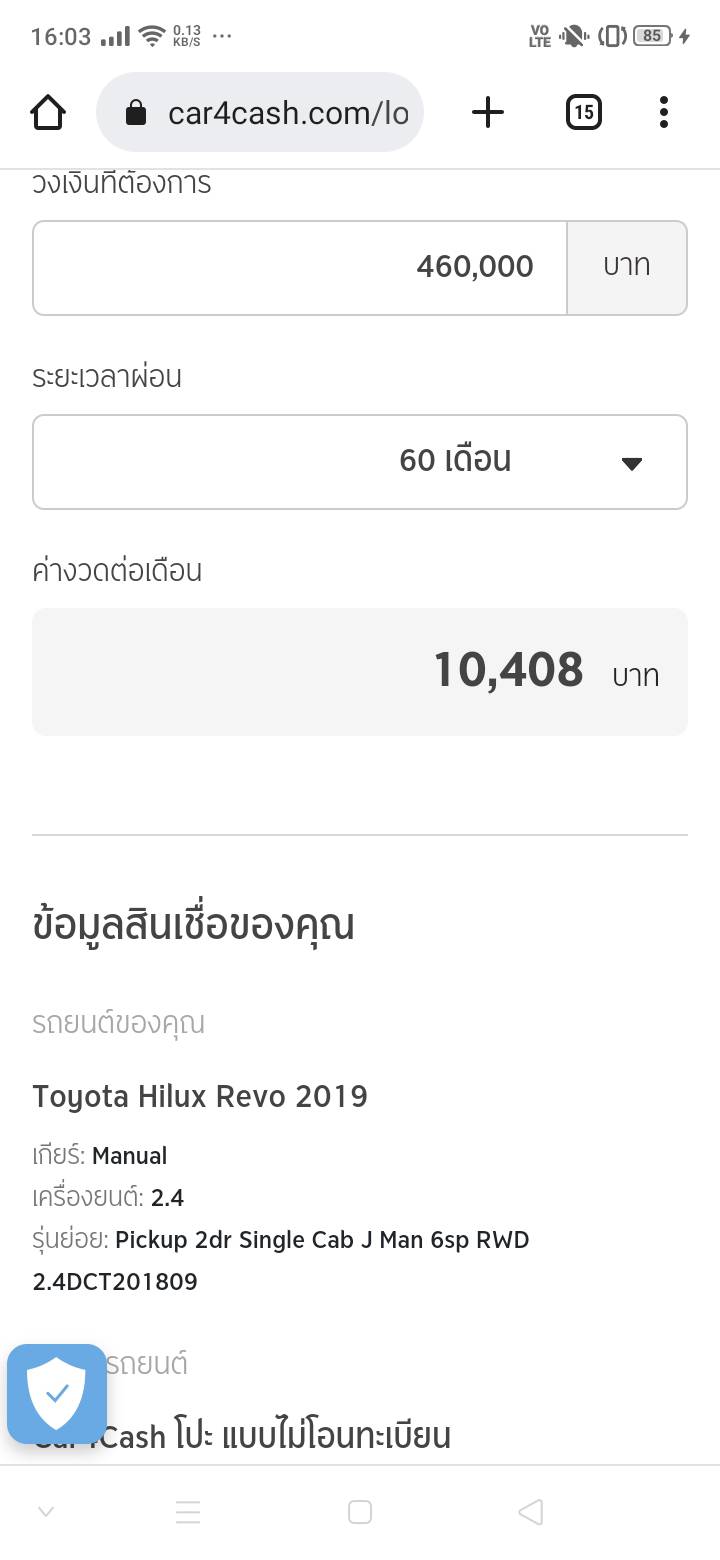Screen dimensions: 720x1560
Task: Open recent apps via the square button
Action: pyautogui.click(x=360, y=1512)
